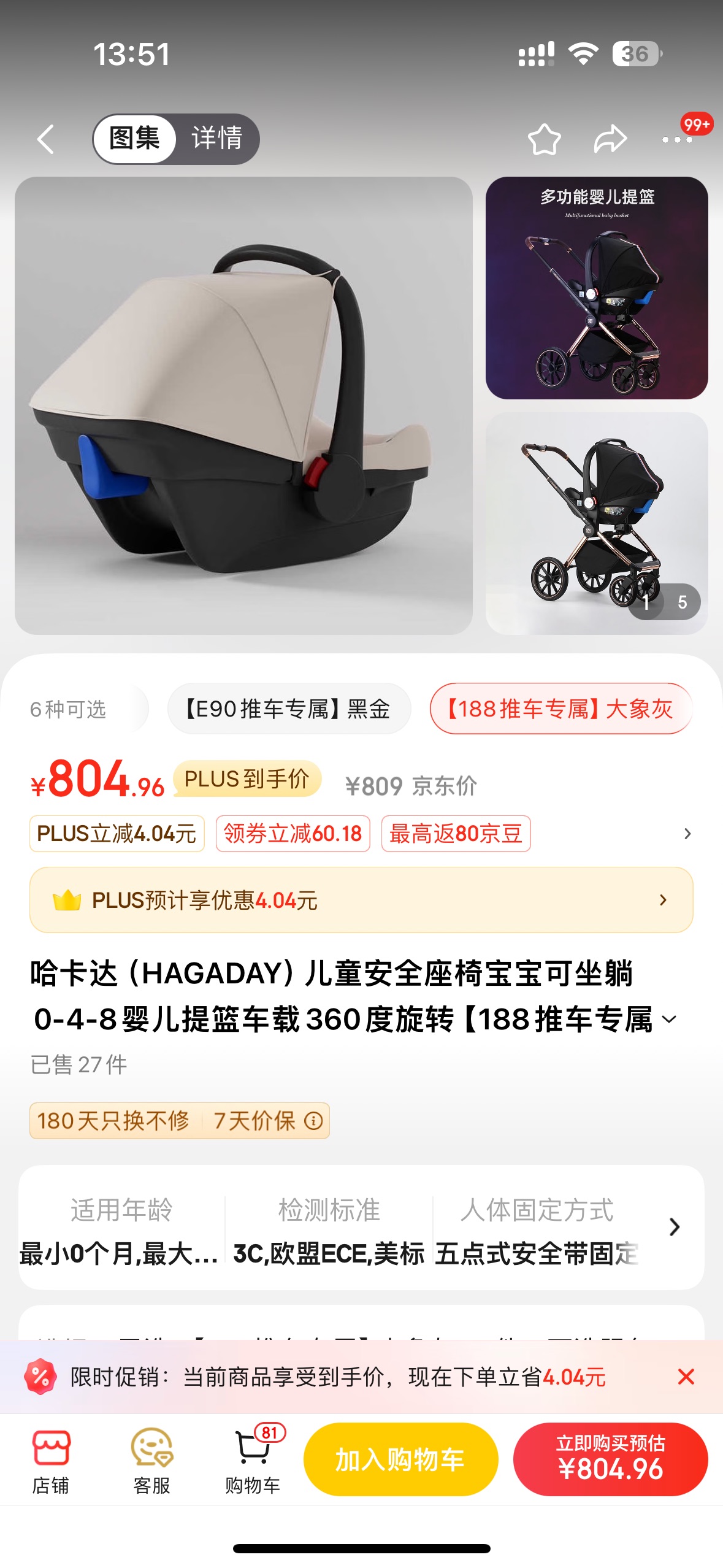Go back using the top-left arrow
Image resolution: width=723 pixels, height=1568 pixels.
tap(46, 139)
